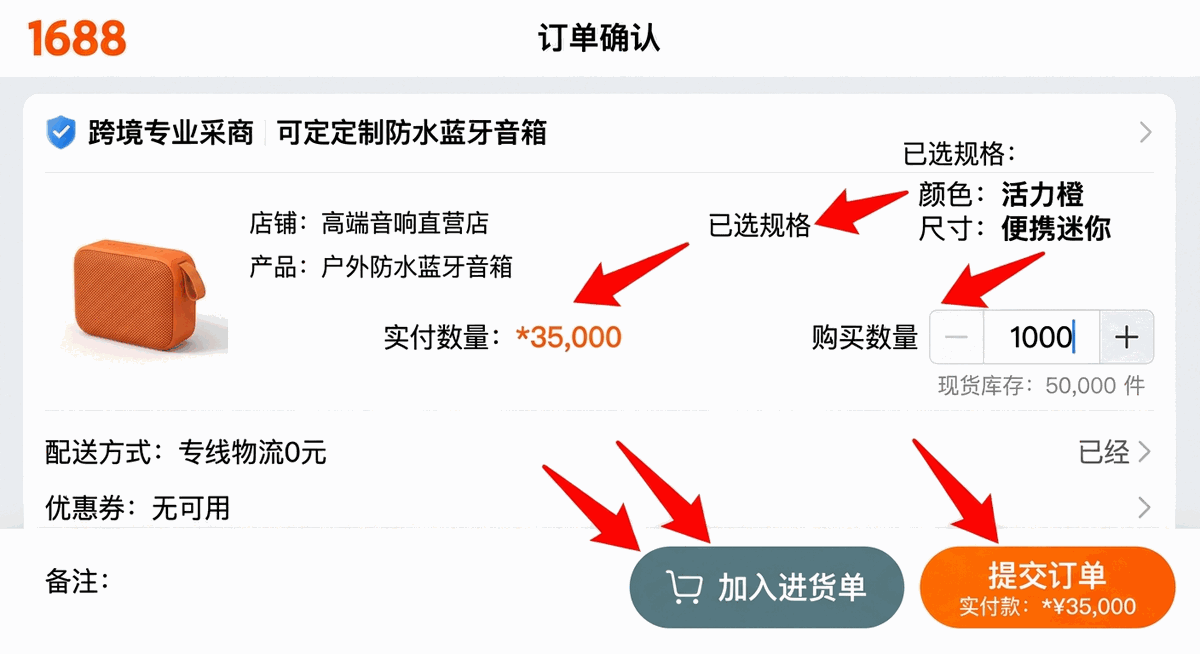This screenshot has width=1200, height=654.
Task: Increase purchase quantity with plus button
Action: [1126, 337]
